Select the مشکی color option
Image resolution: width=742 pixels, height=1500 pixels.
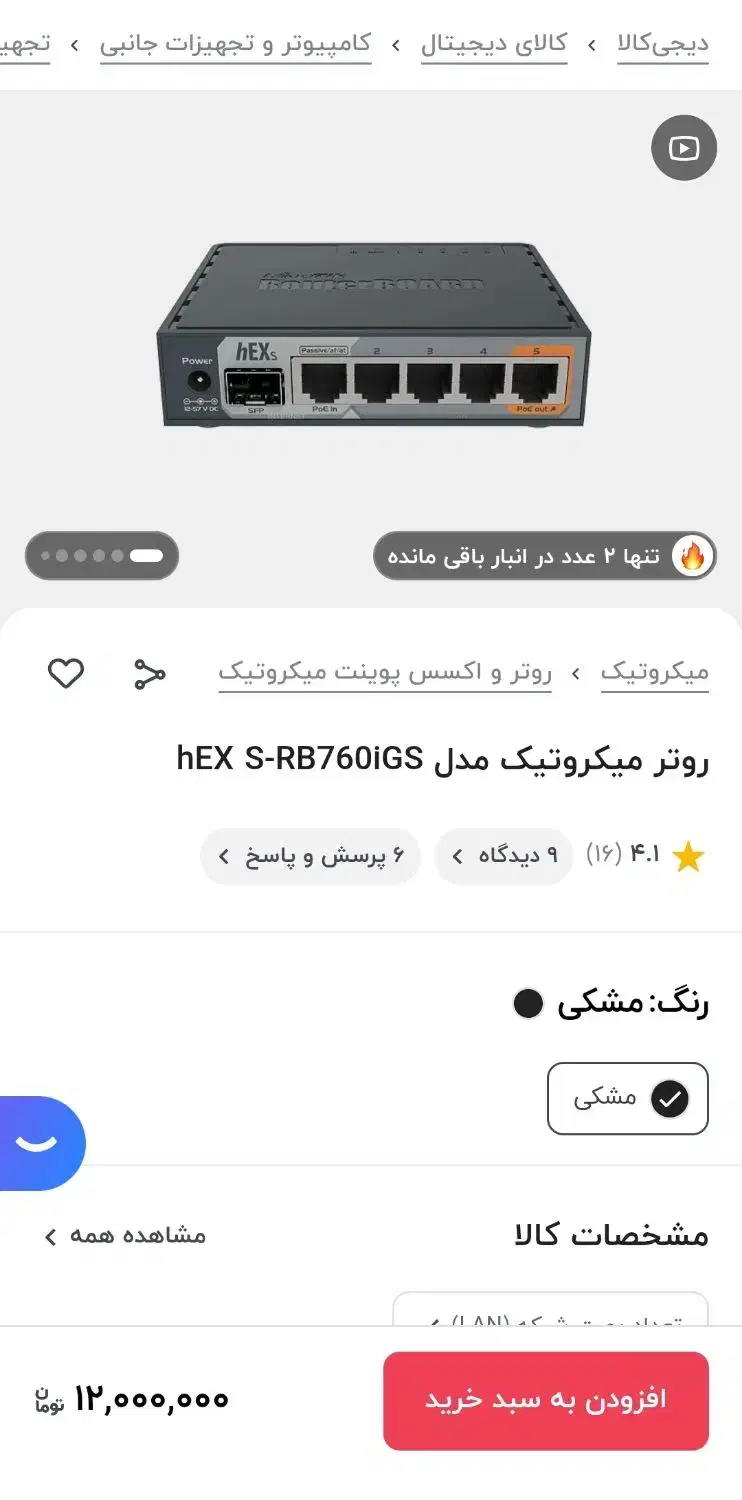[627, 1098]
